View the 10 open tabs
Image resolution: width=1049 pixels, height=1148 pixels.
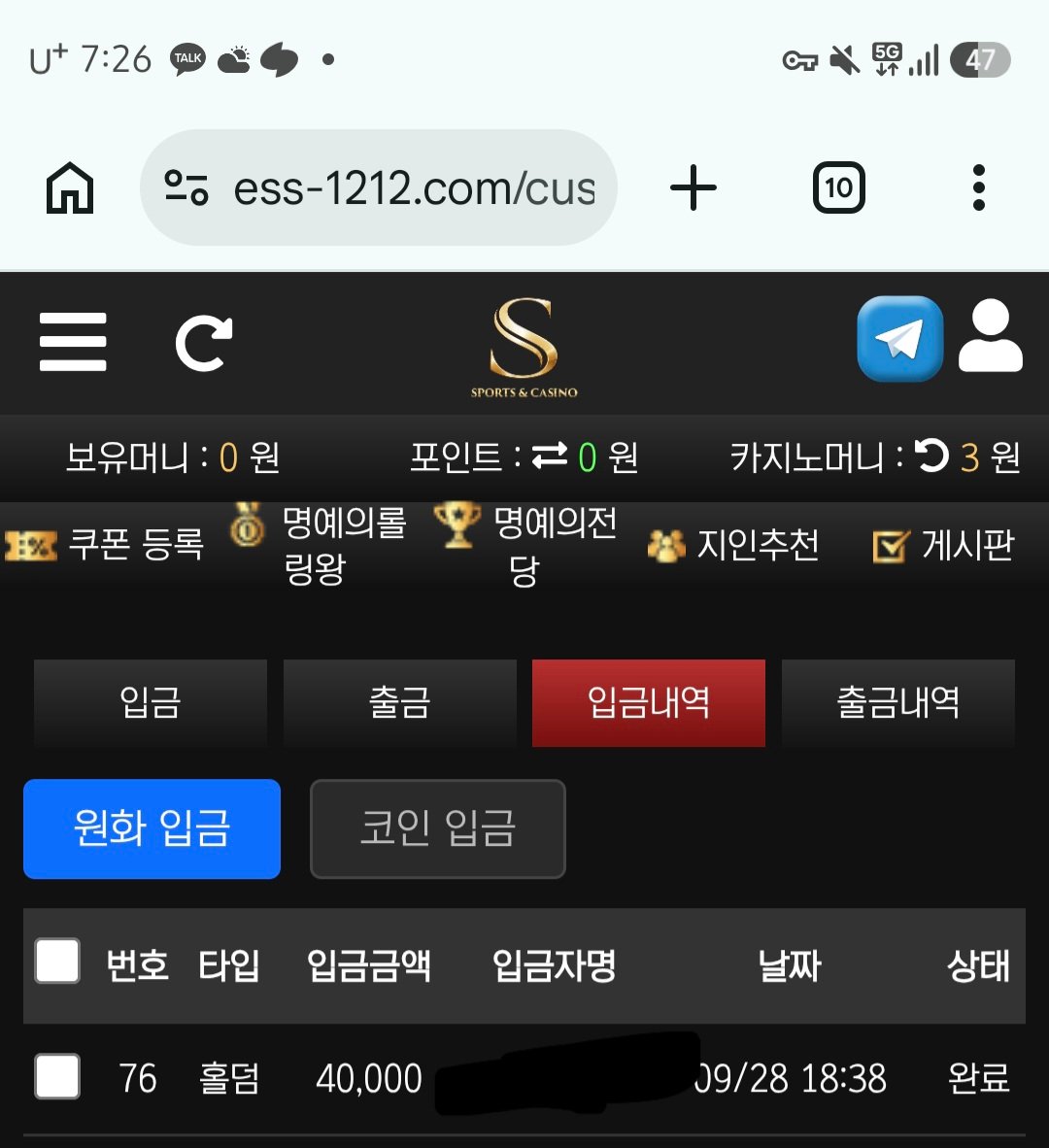point(839,188)
